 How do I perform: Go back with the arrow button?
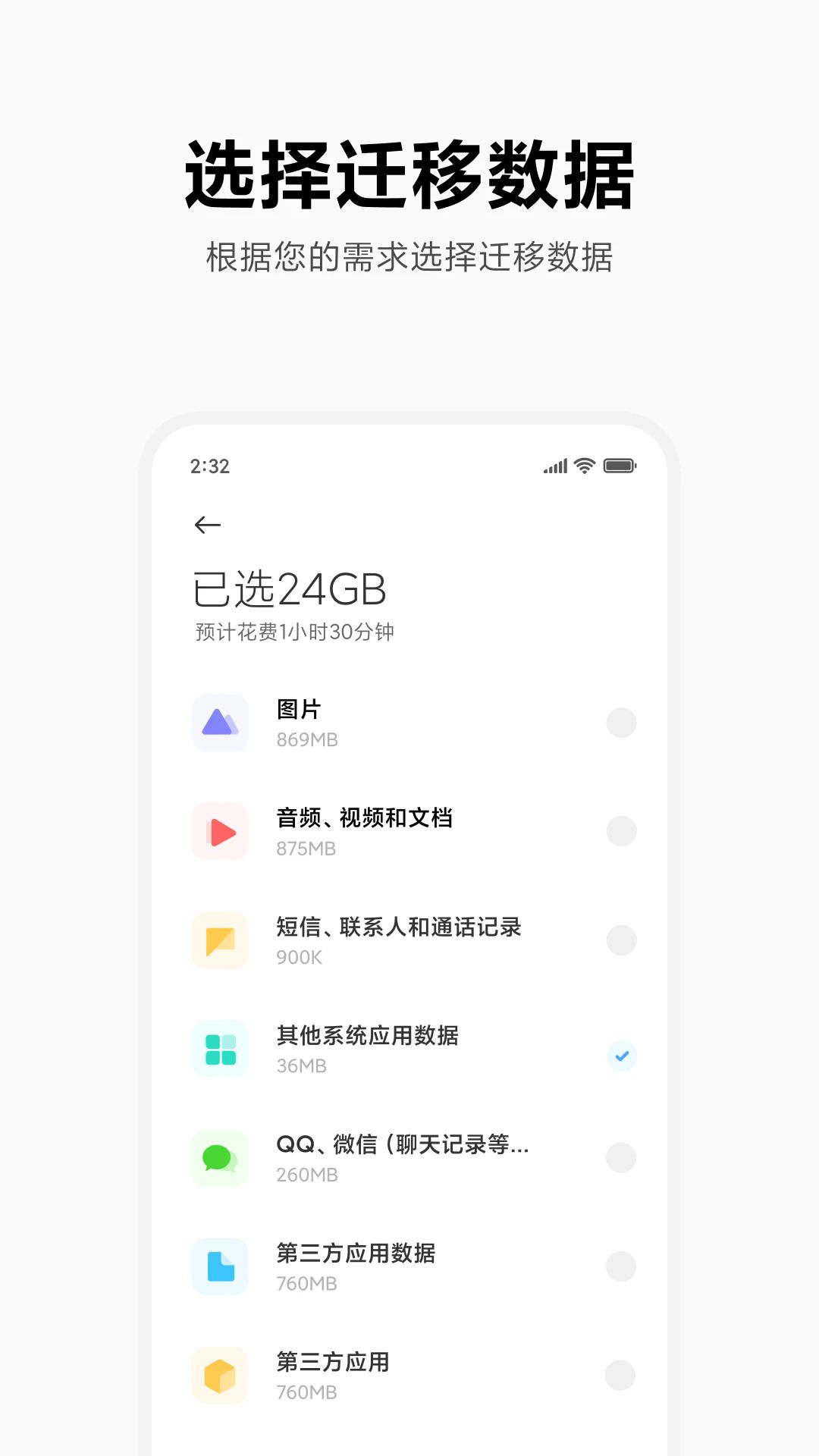pos(207,523)
